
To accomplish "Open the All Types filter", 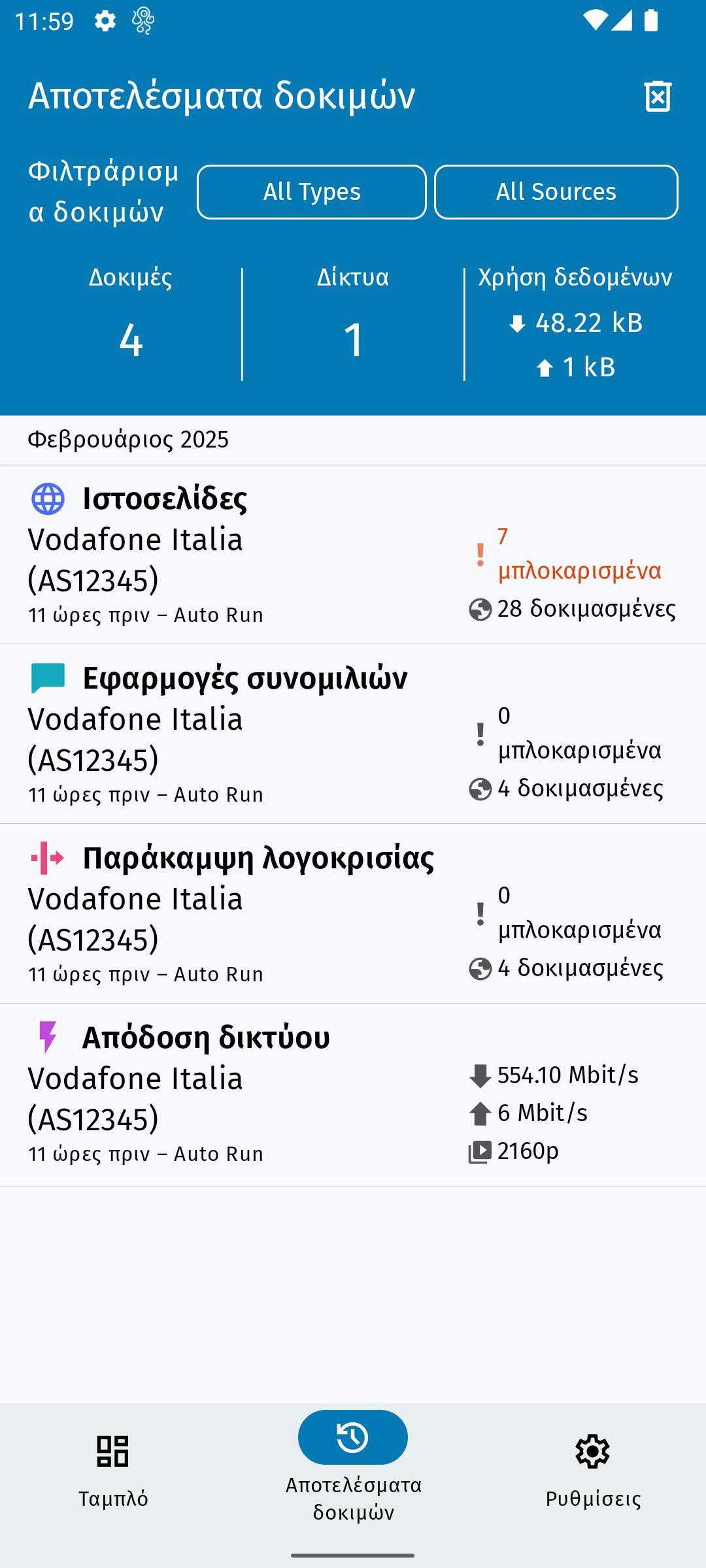I will point(312,192).
